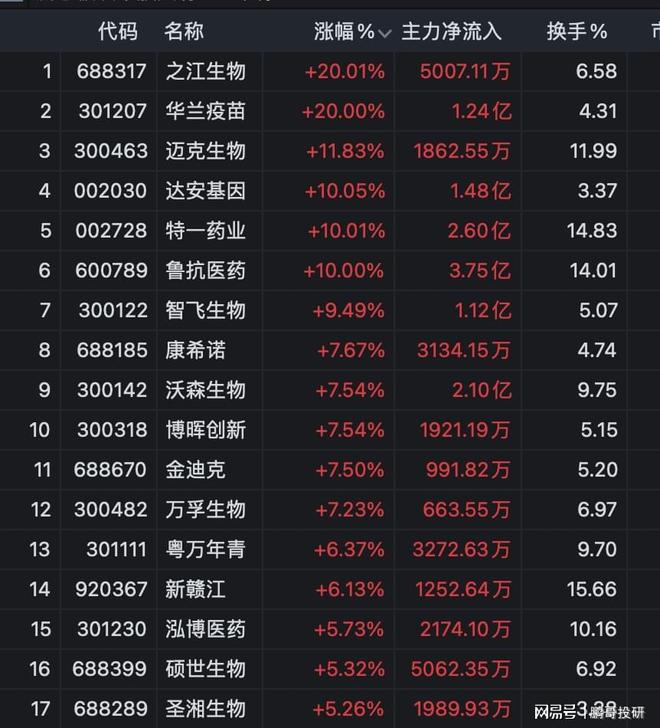Sort by 主力净流入 column header

[x=451, y=32]
